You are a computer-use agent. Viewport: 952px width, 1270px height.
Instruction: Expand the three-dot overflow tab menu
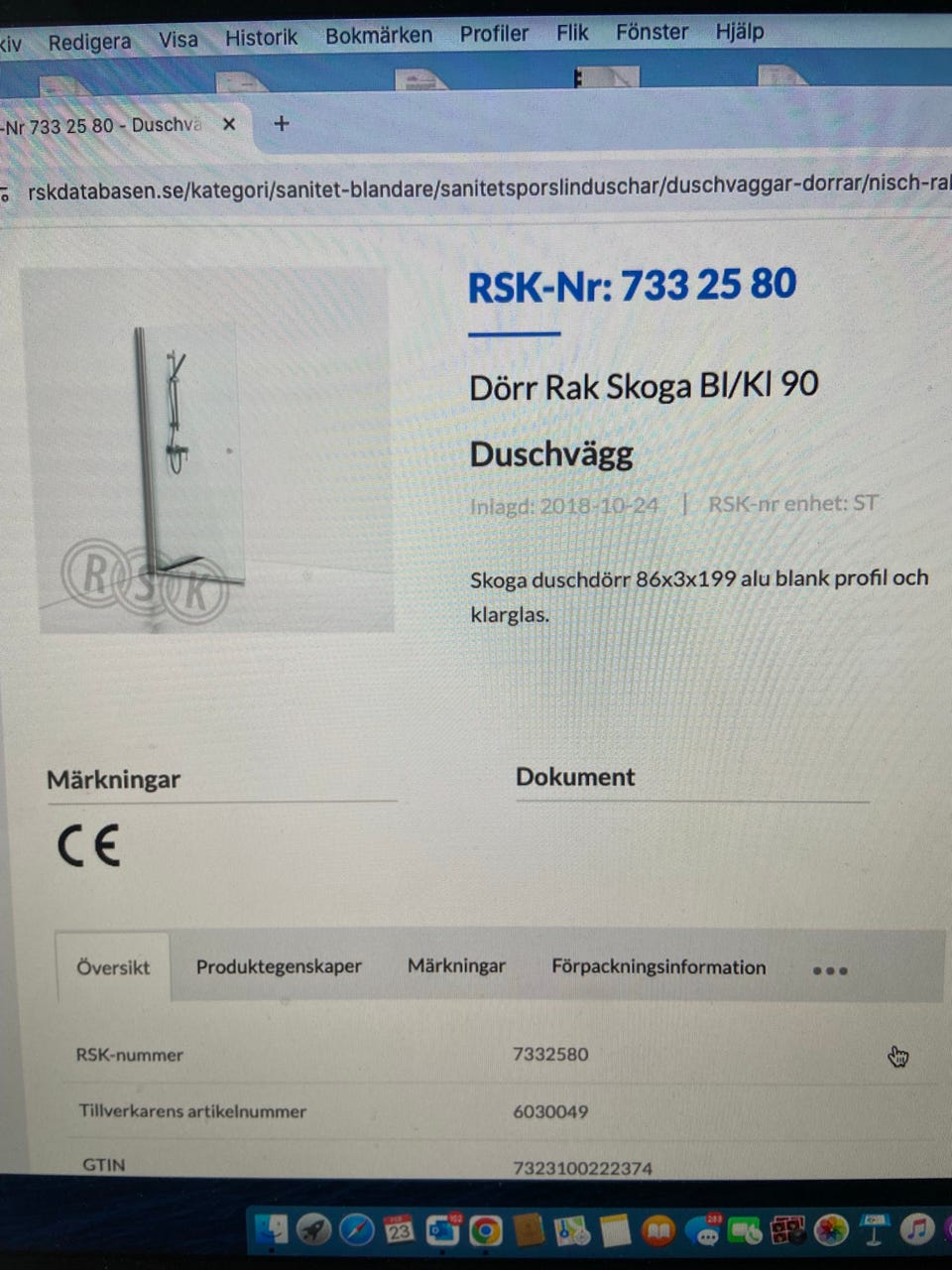tap(830, 970)
